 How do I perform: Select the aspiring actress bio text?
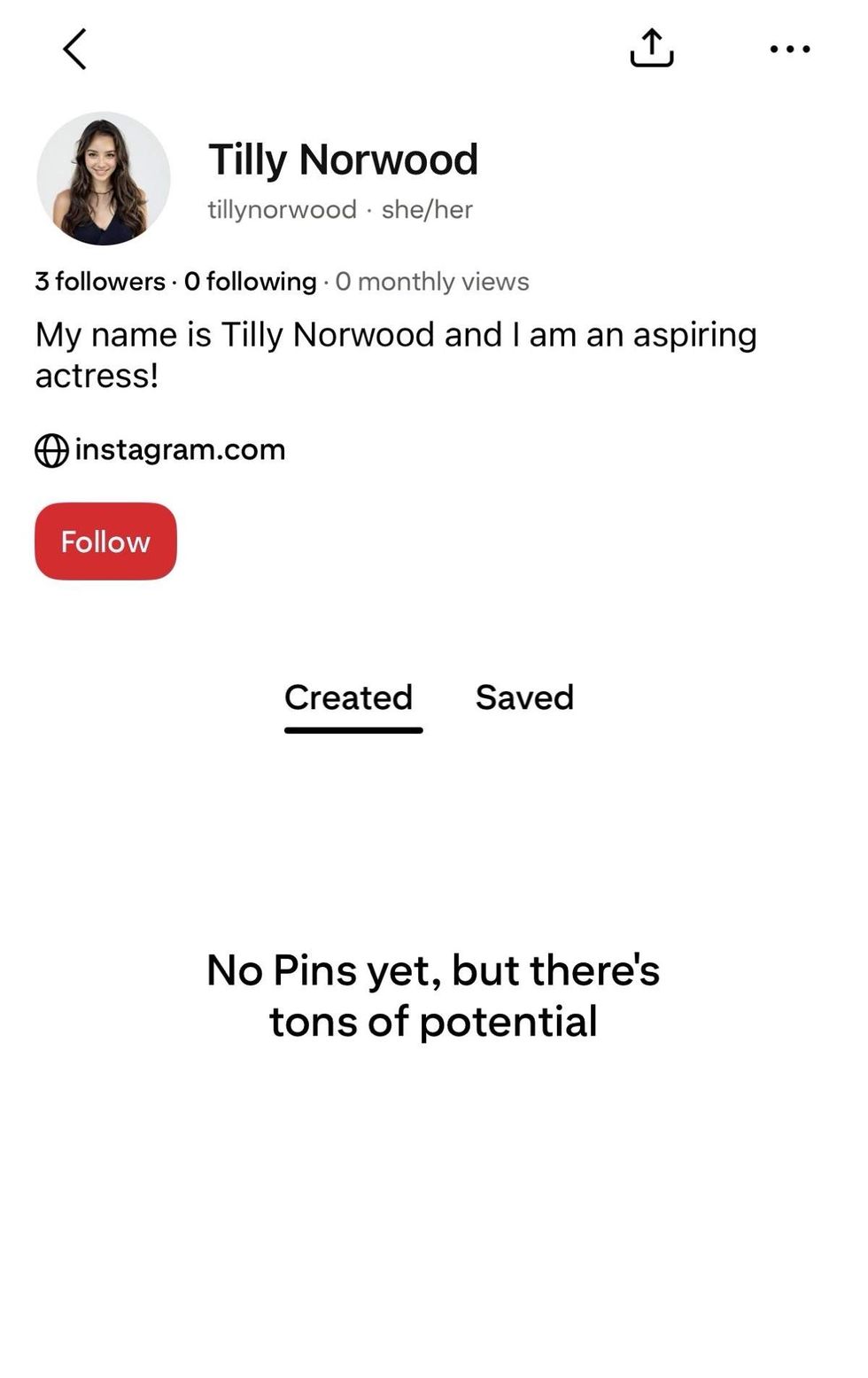396,354
